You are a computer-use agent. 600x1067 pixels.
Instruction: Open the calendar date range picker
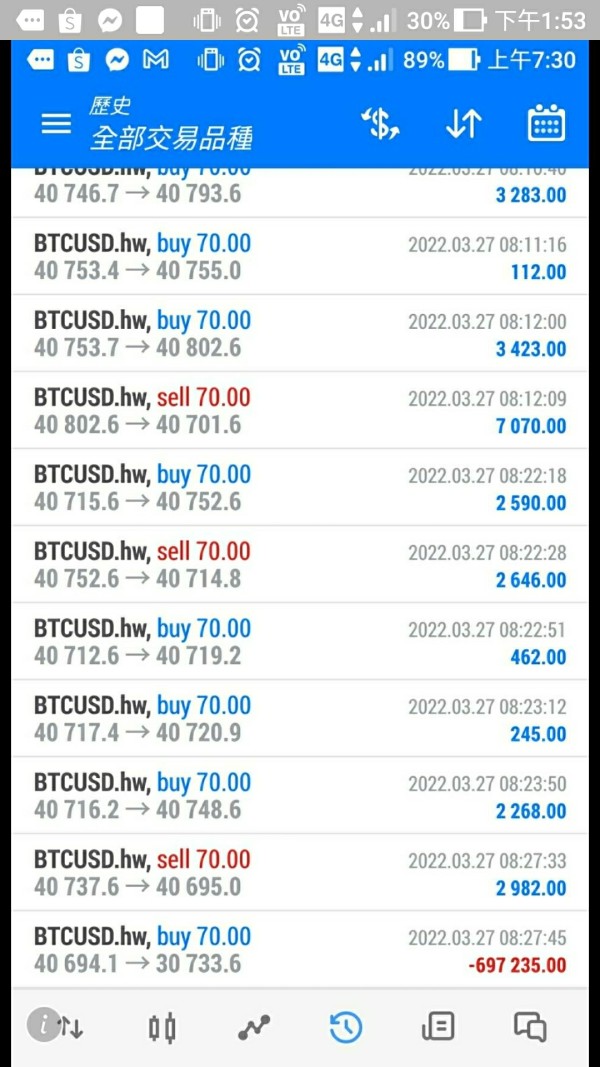coord(546,124)
